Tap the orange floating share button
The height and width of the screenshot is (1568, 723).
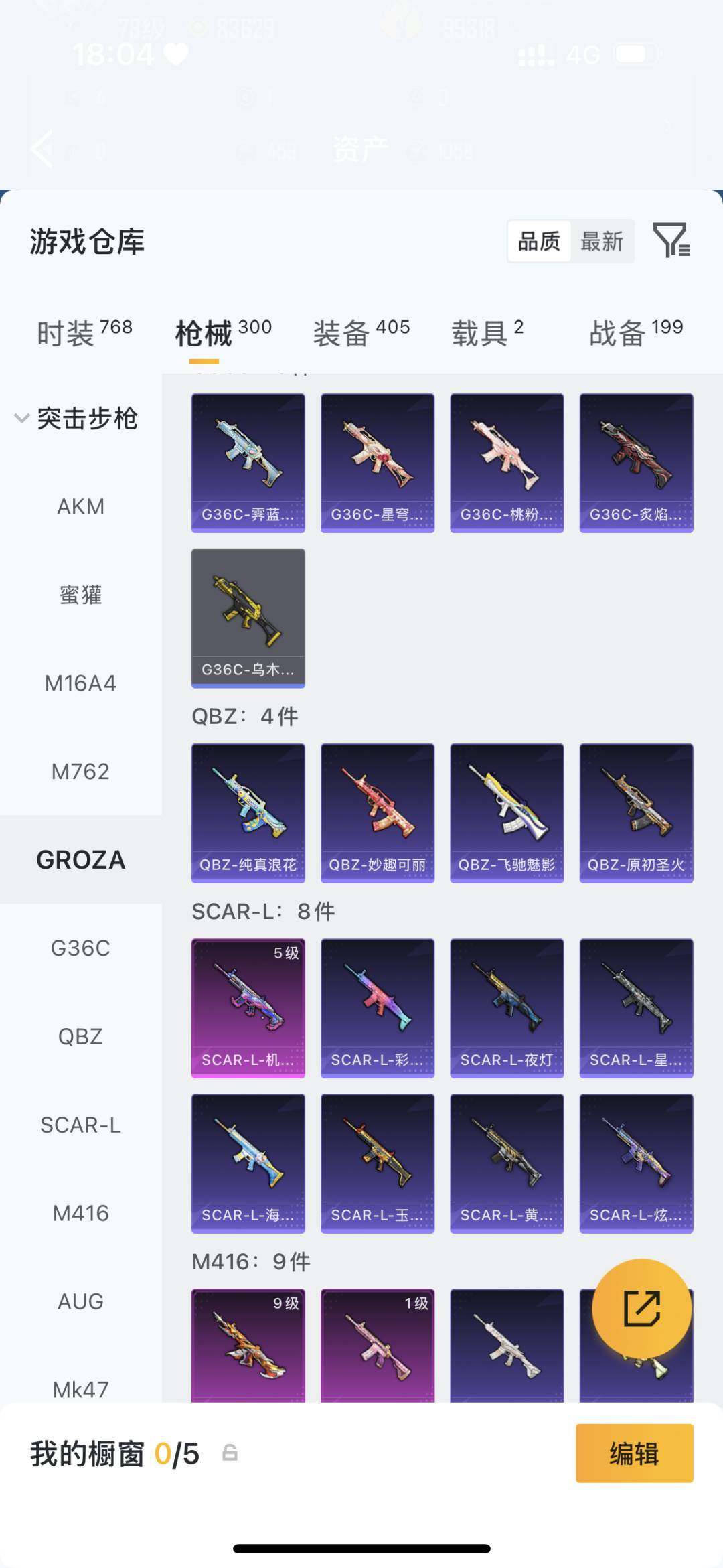(641, 1308)
